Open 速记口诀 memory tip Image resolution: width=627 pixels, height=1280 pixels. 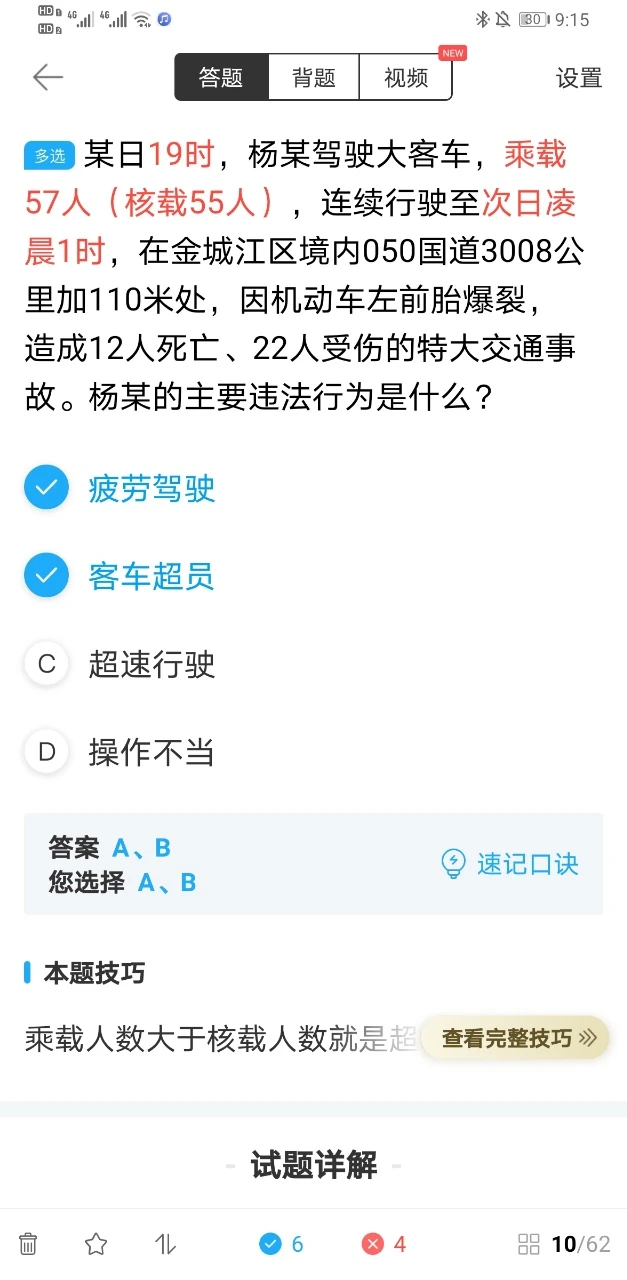click(x=510, y=864)
